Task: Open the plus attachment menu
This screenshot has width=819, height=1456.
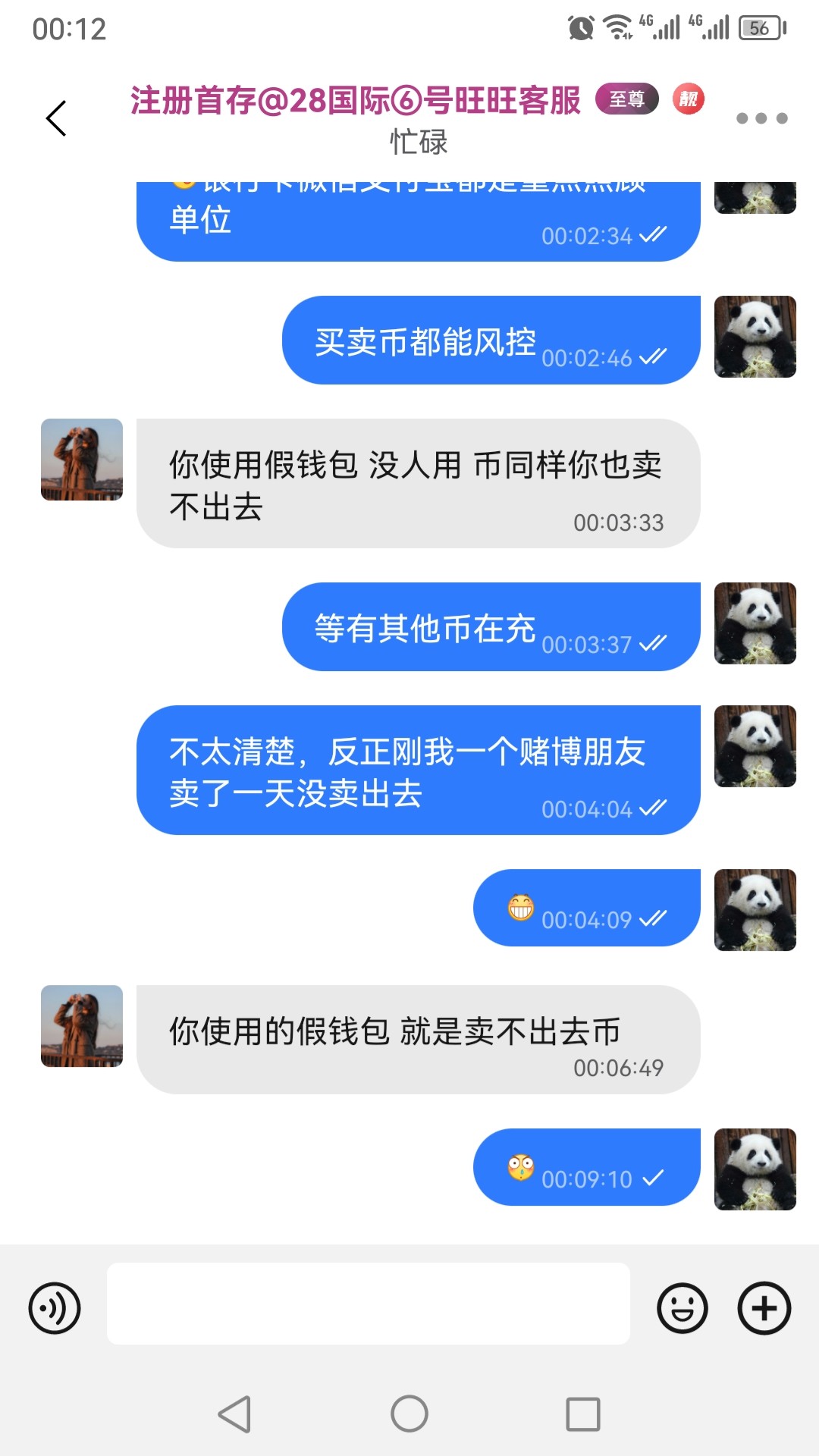Action: tap(764, 1308)
